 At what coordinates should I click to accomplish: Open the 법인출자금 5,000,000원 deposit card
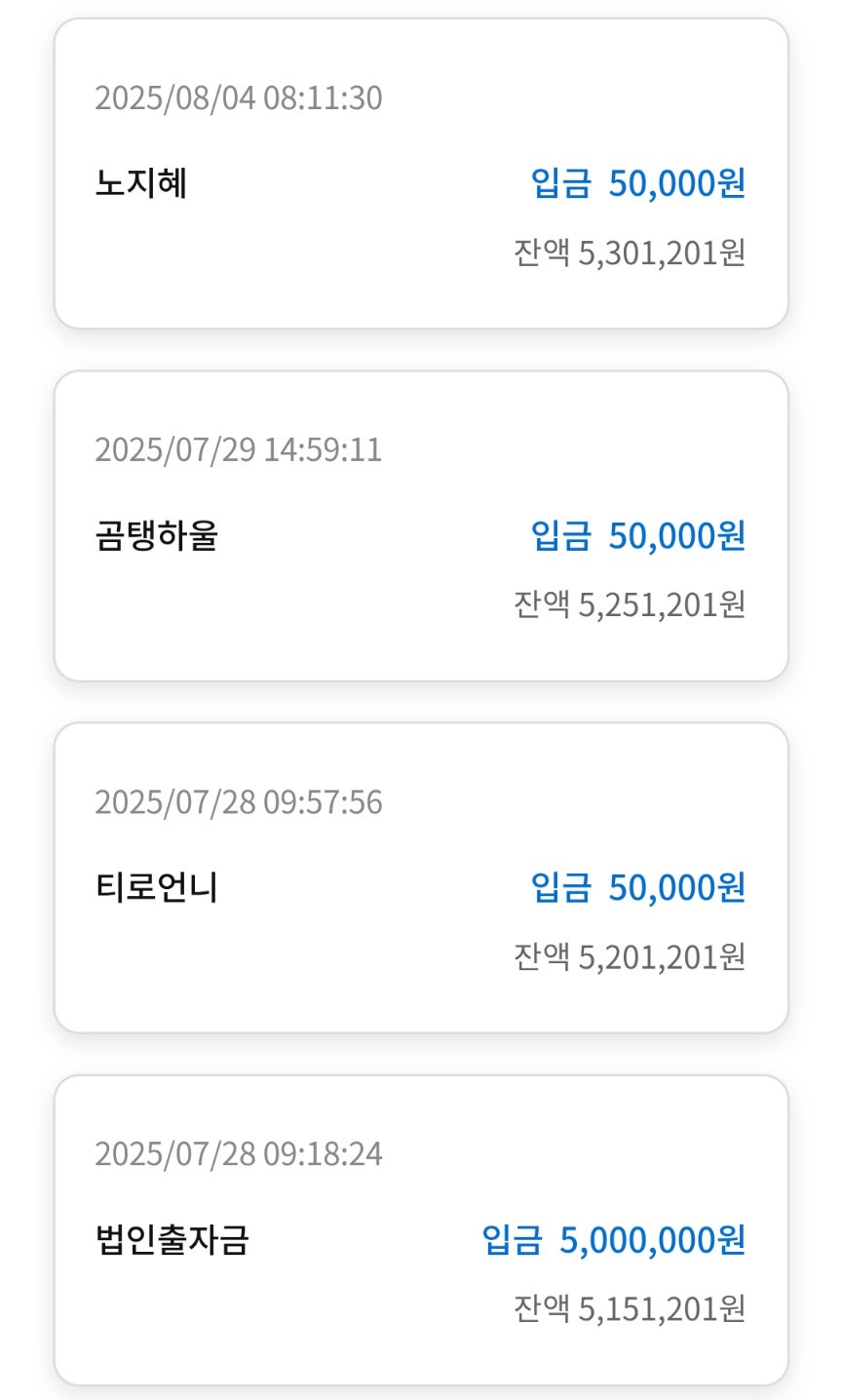[421, 1230]
